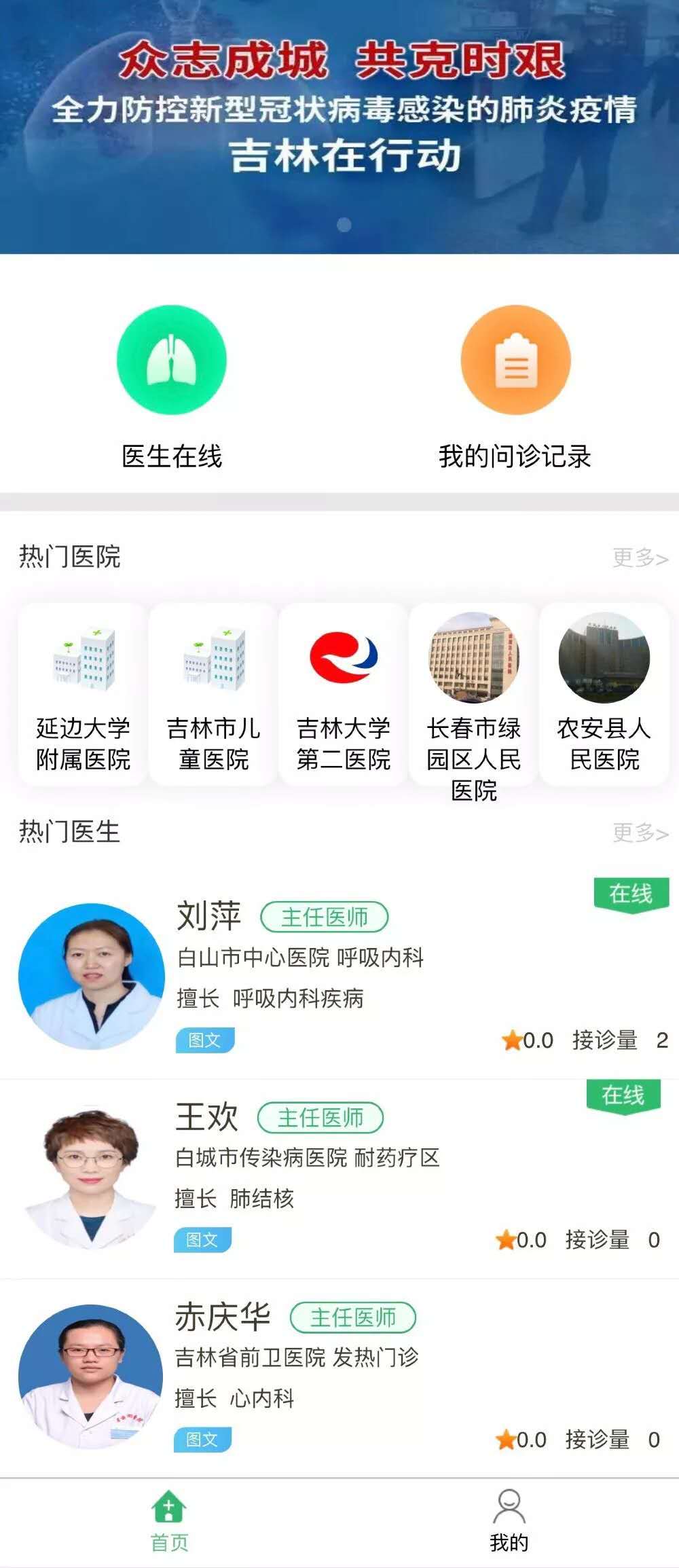The height and width of the screenshot is (1568, 679).
Task: Choose 吉林大学第二医院 hospital card
Action: [344, 695]
